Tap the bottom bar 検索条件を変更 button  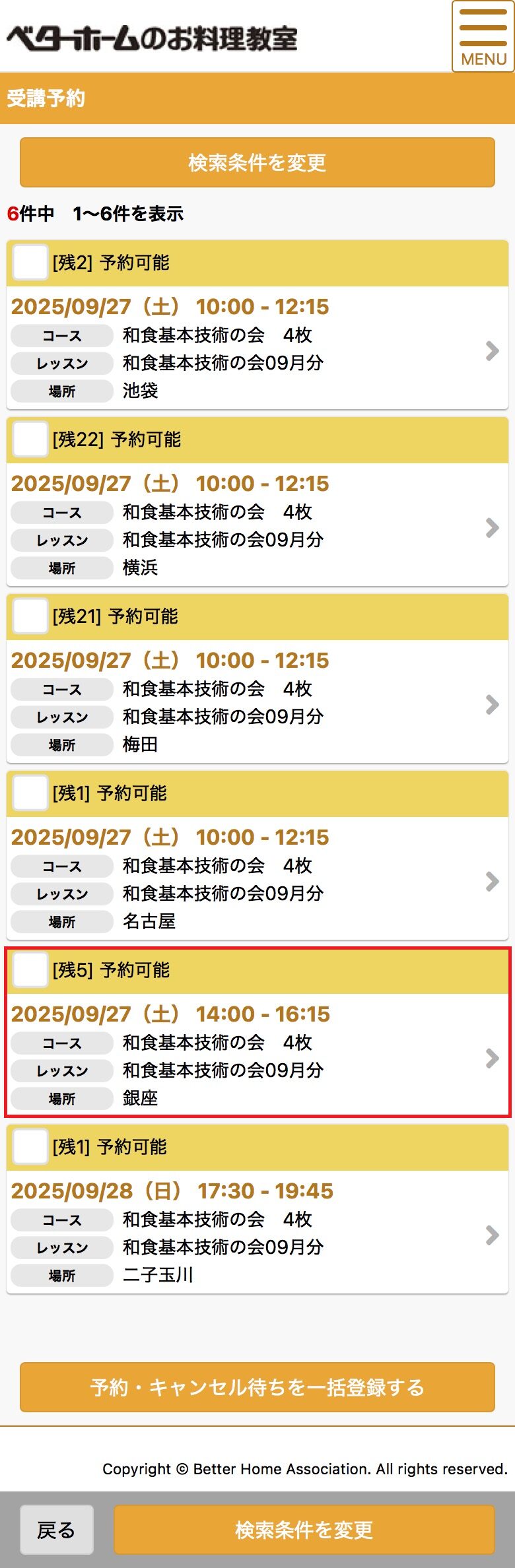point(304,1529)
